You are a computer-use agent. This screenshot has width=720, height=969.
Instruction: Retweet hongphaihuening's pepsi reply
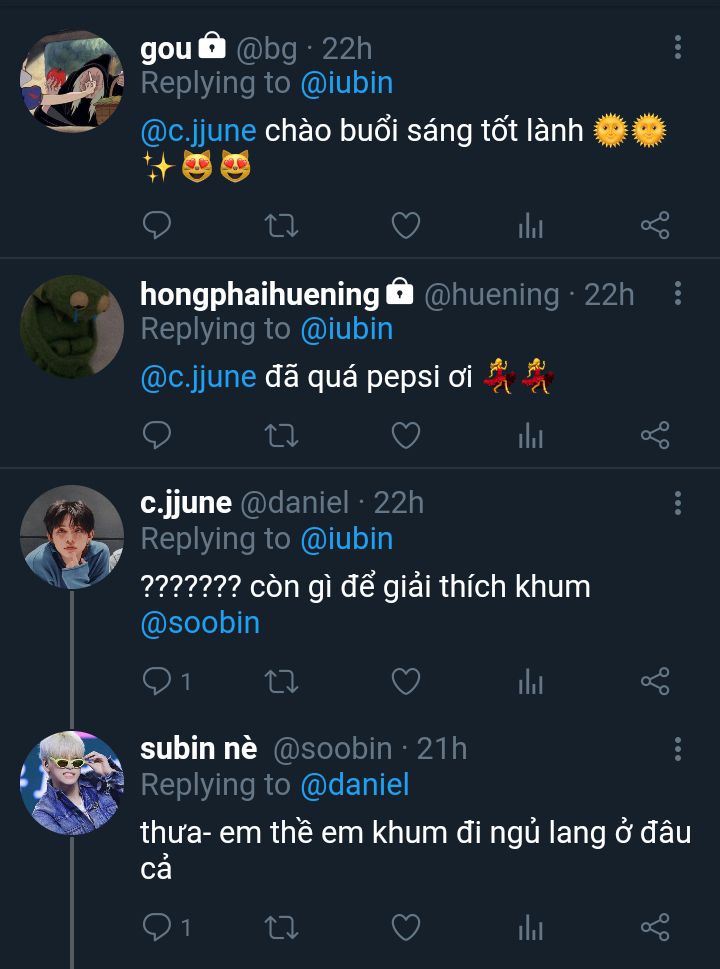coord(282,435)
